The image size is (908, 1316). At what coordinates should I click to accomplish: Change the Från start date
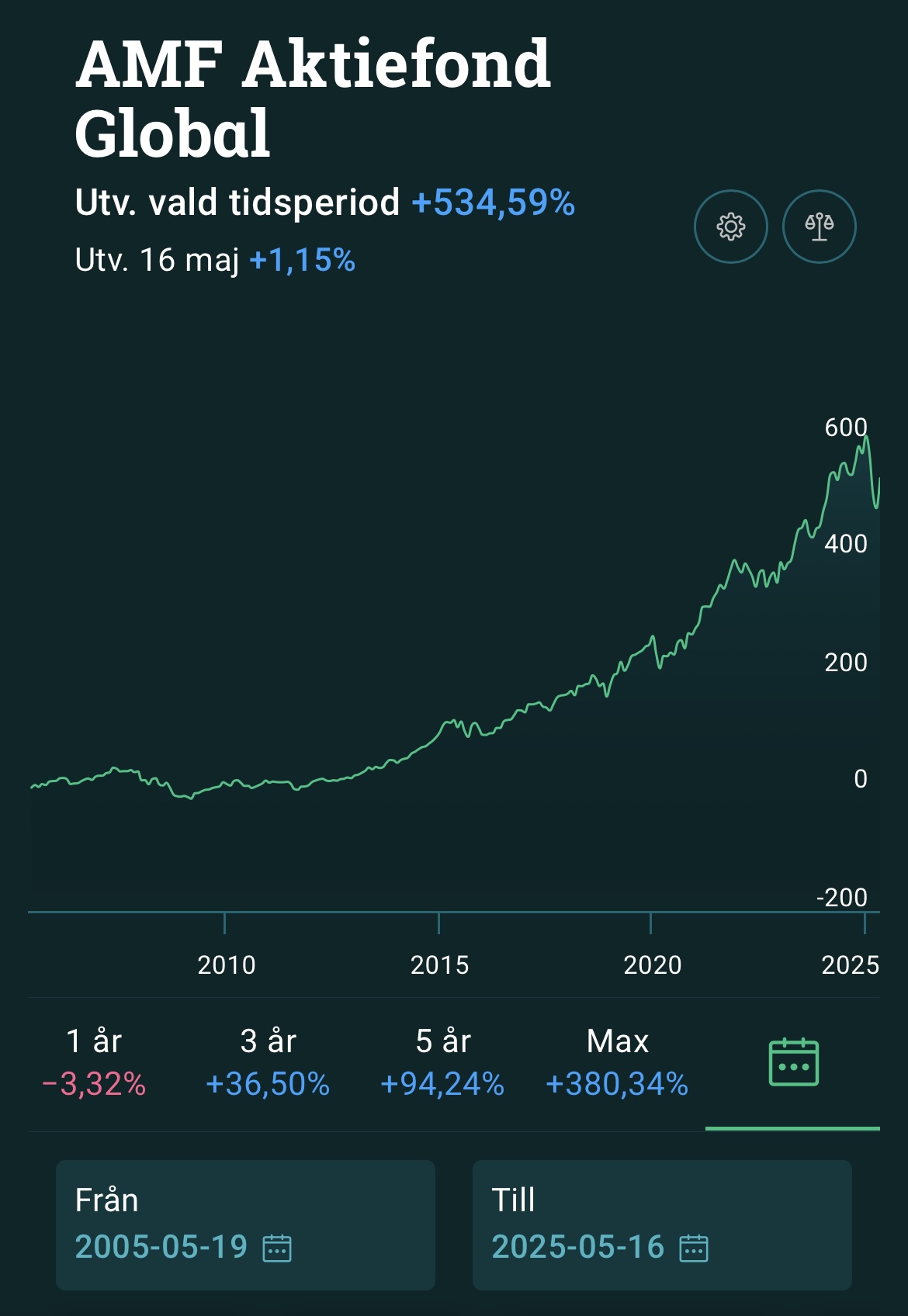point(245,1225)
